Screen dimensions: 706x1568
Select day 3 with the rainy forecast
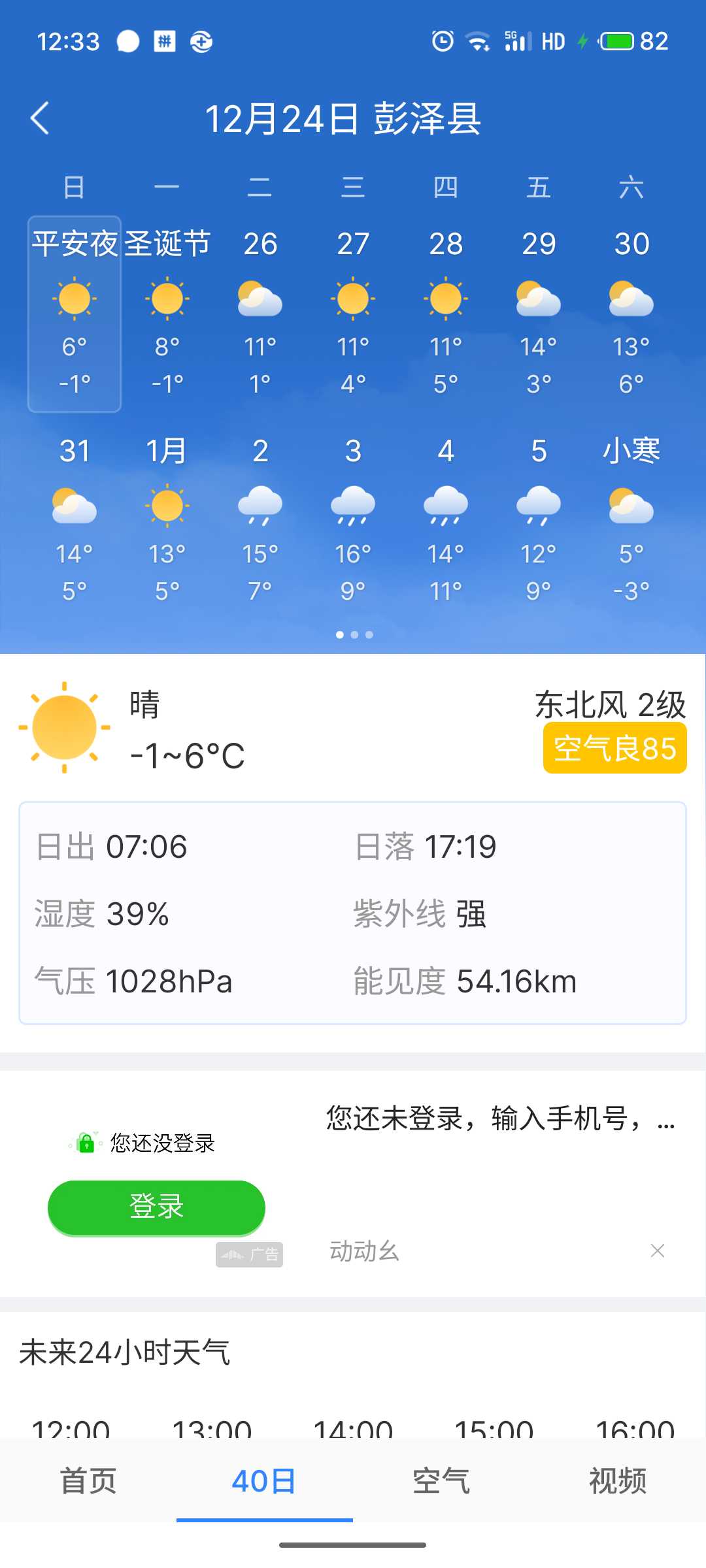[353, 521]
